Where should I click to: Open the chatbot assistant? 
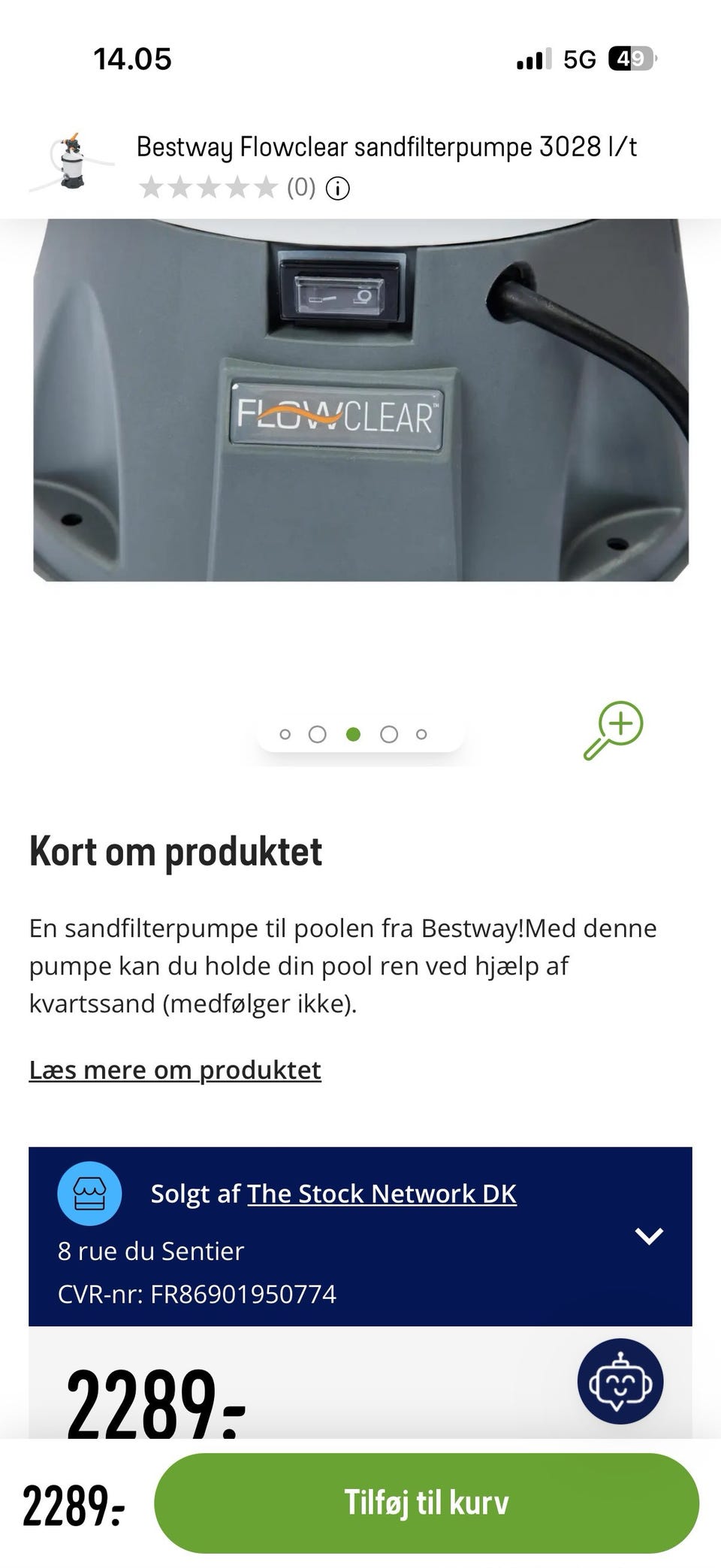[x=620, y=1381]
